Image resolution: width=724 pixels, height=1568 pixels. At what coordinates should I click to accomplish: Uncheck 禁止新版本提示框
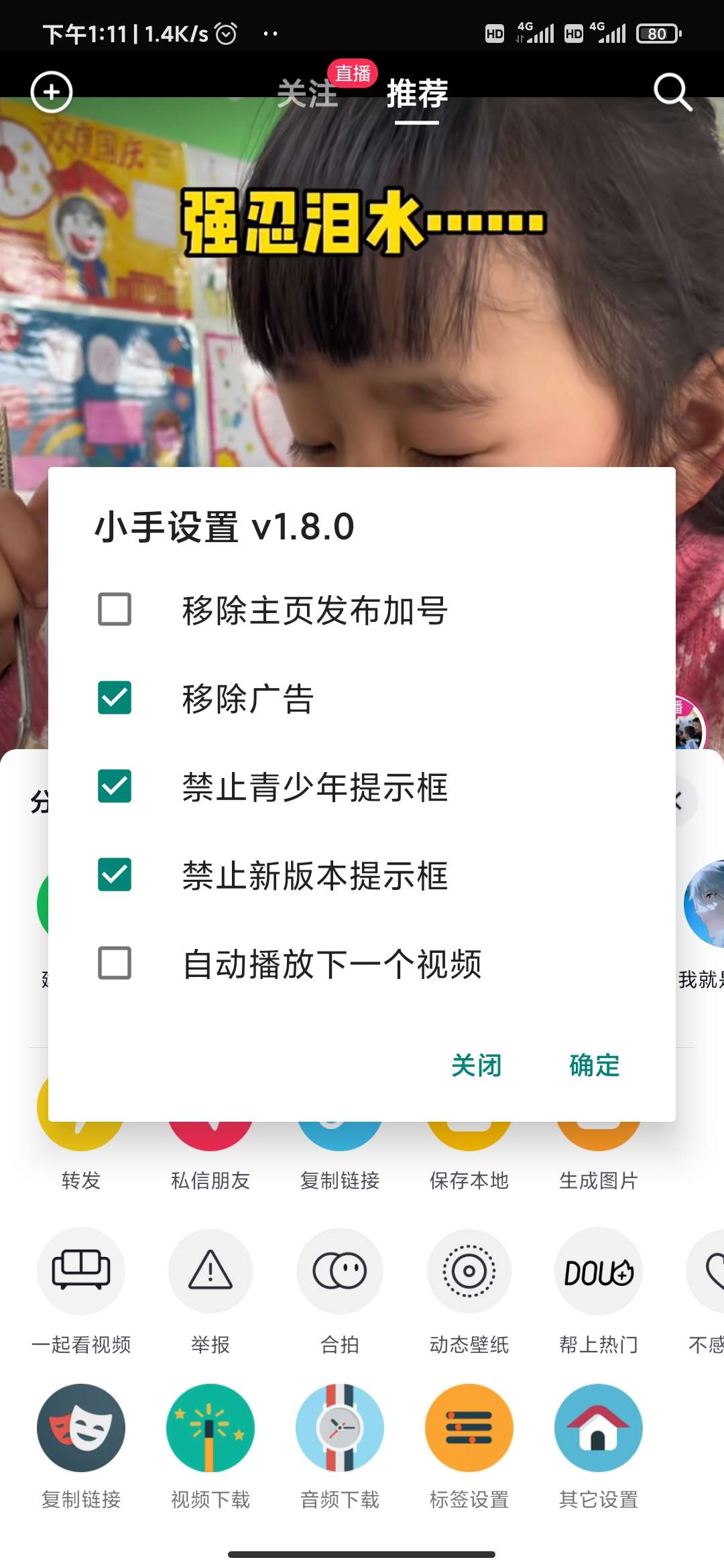tap(115, 874)
